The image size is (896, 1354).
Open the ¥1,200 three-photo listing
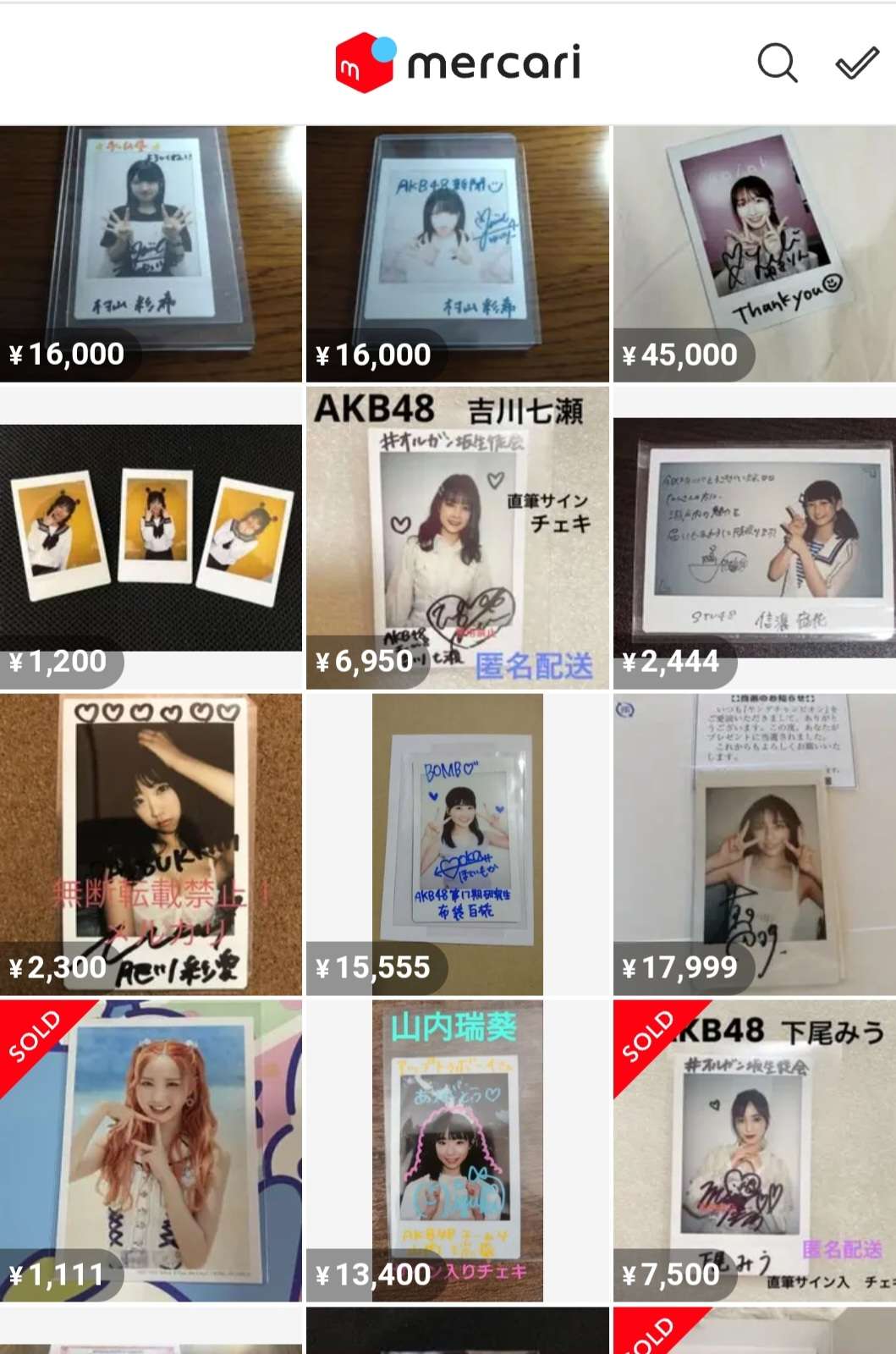[151, 538]
